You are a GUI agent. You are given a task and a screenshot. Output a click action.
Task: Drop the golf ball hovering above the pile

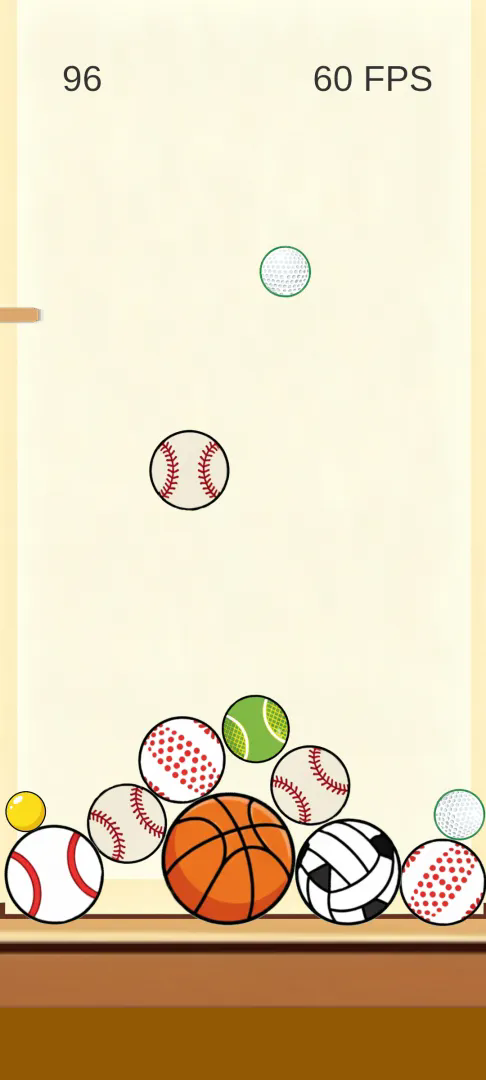pyautogui.click(x=285, y=271)
